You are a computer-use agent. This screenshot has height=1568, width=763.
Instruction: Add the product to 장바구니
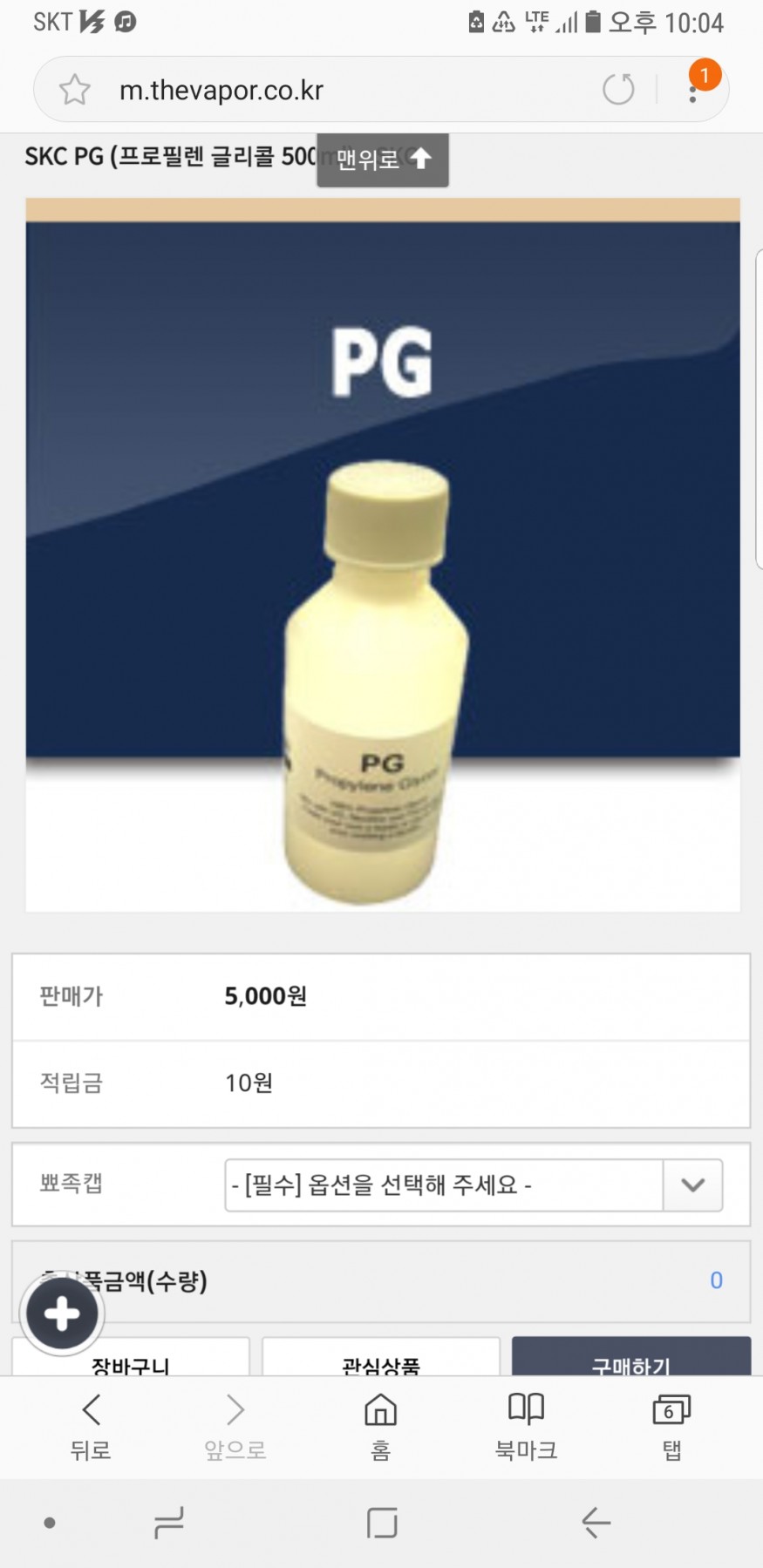point(131,1361)
